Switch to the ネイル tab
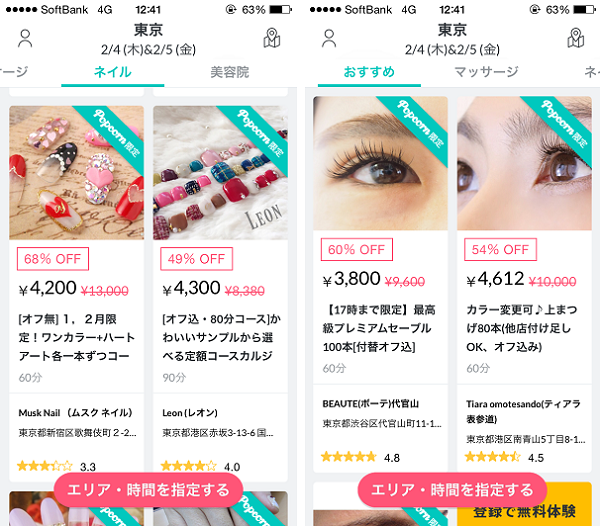The image size is (600, 526). point(112,72)
